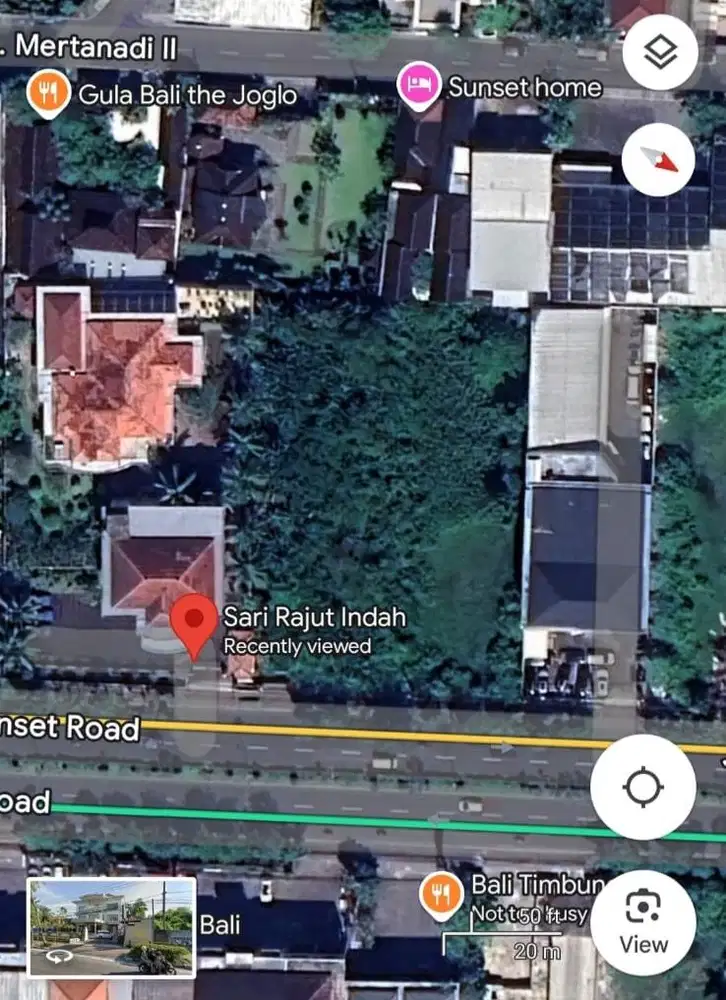Tap the orange restaurant icon for Gula Bali the Joglo
The height and width of the screenshot is (1000, 726).
tap(47, 95)
